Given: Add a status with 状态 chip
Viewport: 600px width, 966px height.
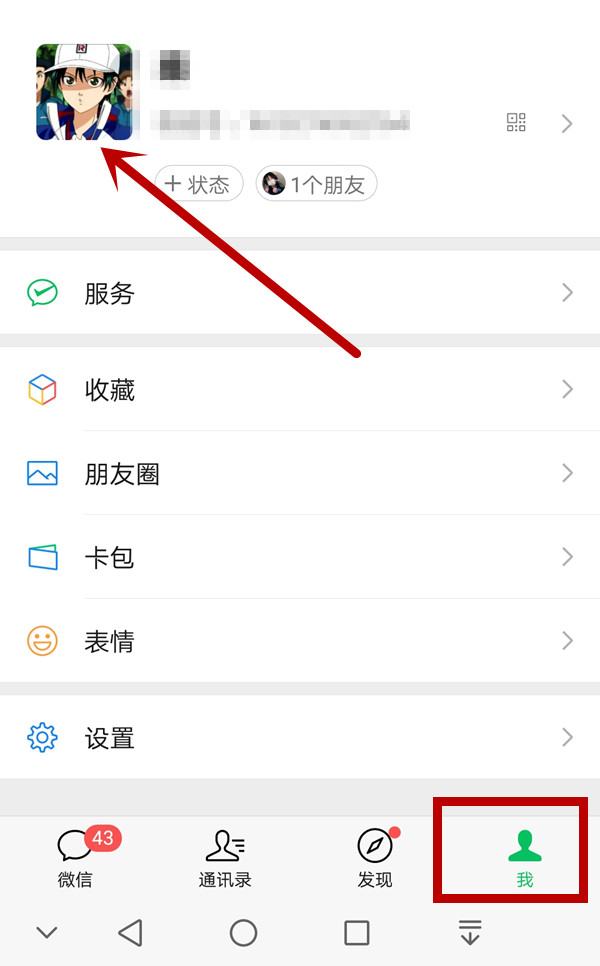Looking at the screenshot, I should click(199, 184).
